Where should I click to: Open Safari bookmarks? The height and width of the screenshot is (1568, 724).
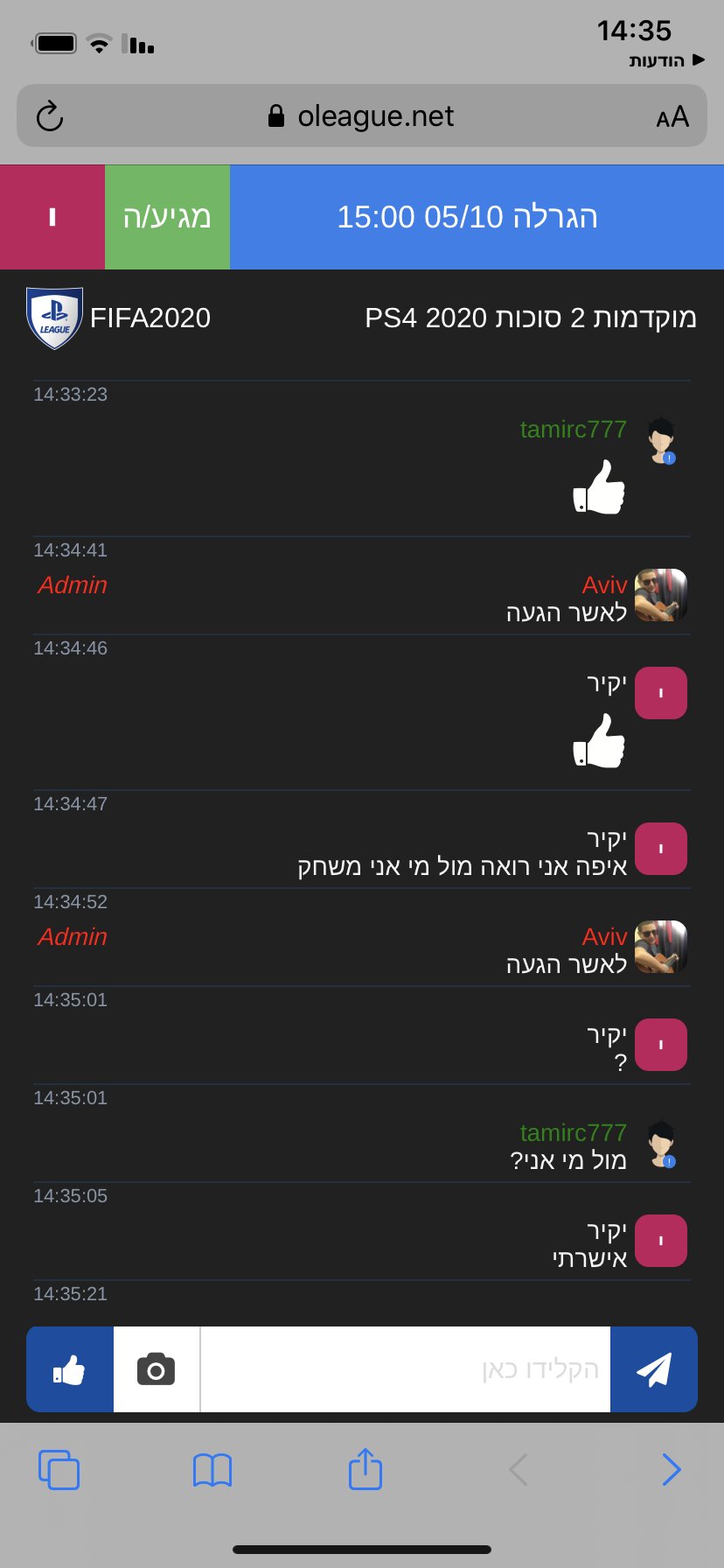click(x=212, y=1470)
